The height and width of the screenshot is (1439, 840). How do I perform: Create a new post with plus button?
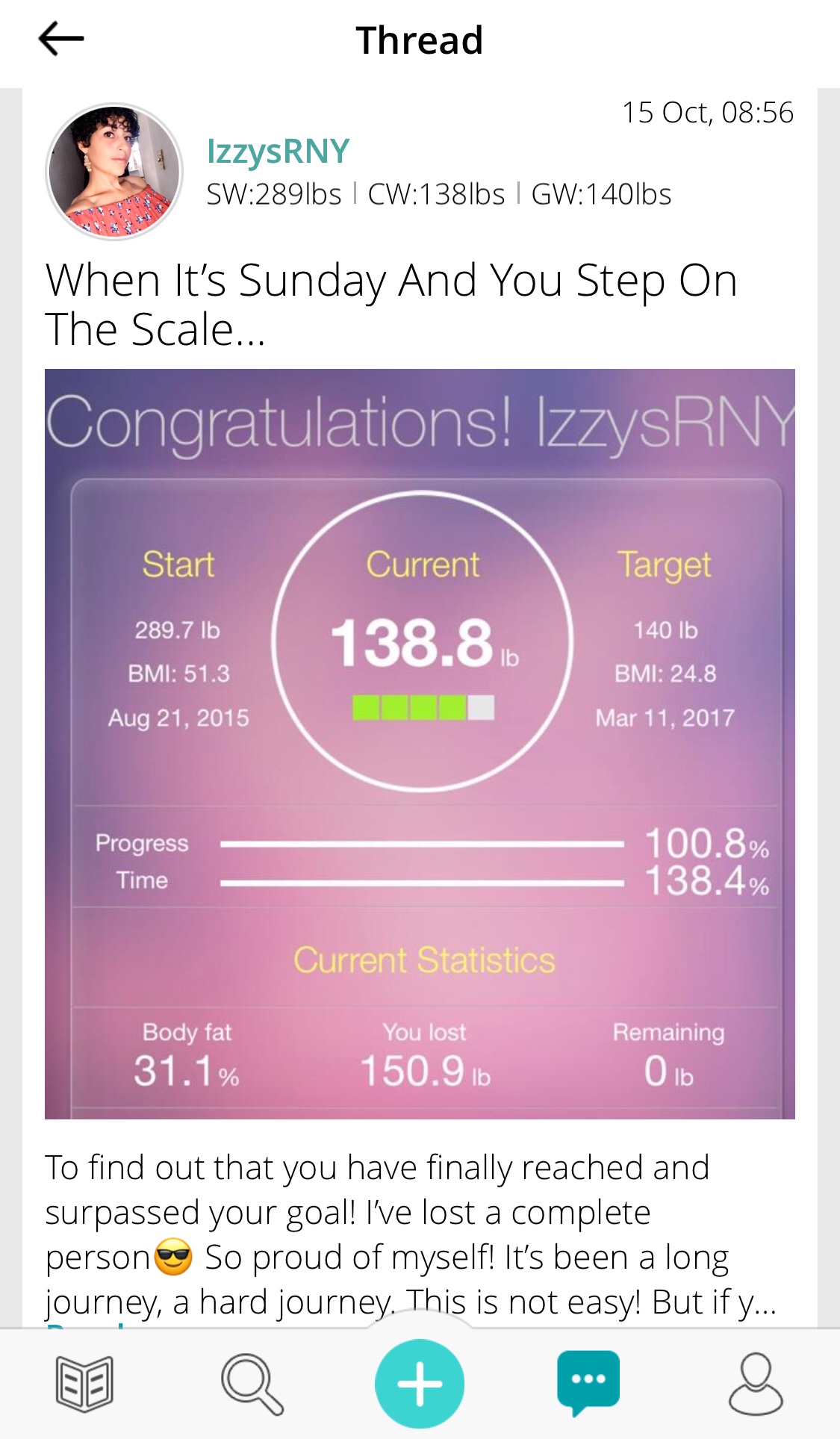[420, 1383]
